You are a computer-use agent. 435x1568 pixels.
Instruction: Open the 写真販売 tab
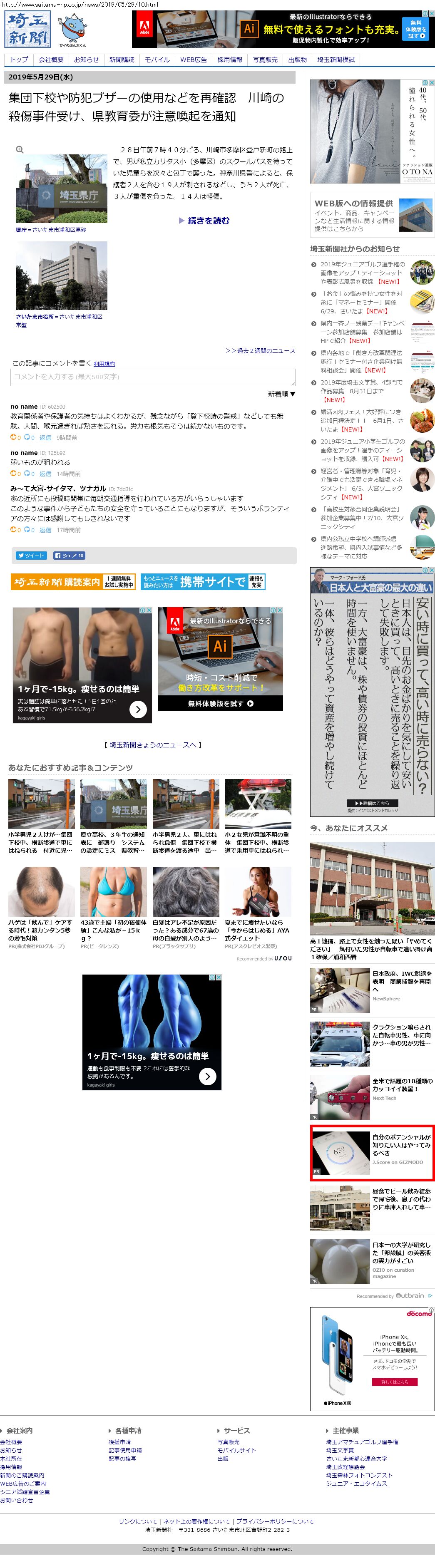tap(265, 60)
